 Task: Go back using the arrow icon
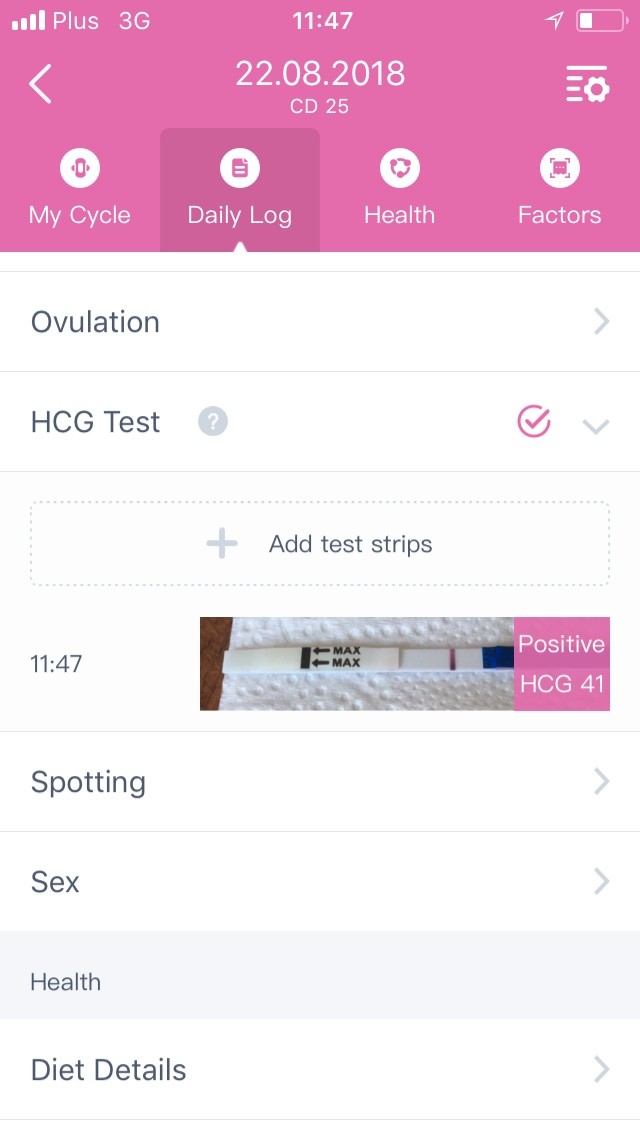(x=40, y=85)
